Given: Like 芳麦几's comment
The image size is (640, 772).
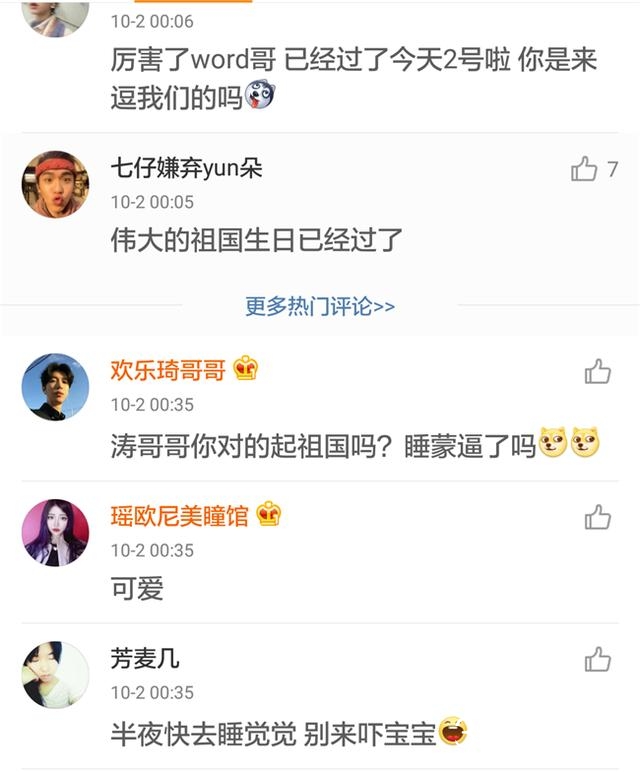Looking at the screenshot, I should 598,659.
